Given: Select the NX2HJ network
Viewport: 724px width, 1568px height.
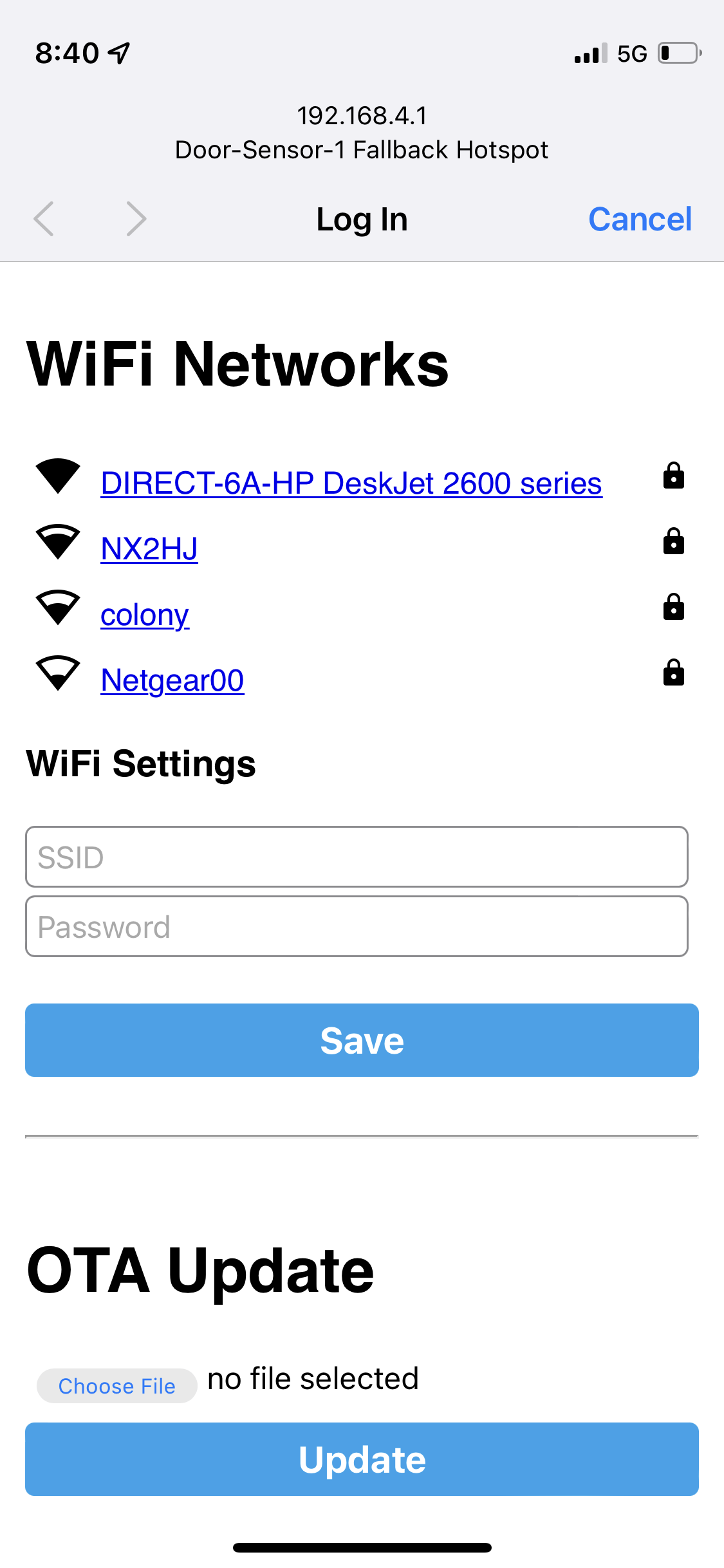Looking at the screenshot, I should (149, 548).
